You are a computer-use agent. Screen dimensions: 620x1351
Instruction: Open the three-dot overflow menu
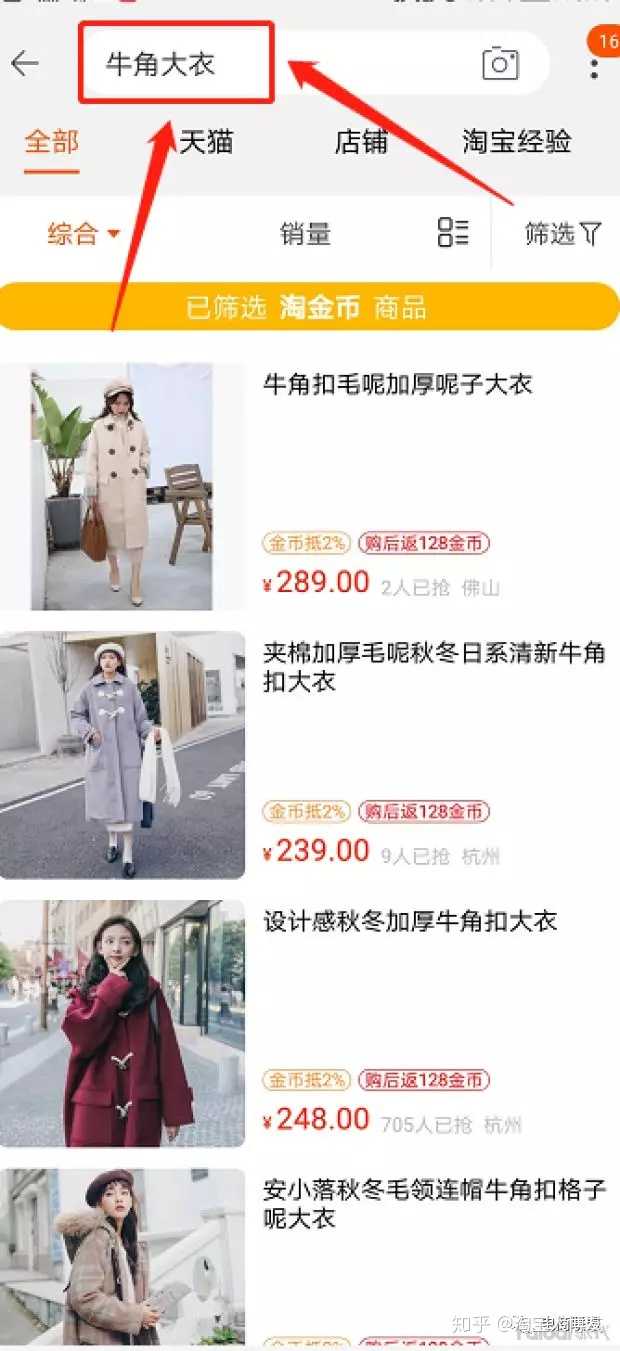(594, 68)
